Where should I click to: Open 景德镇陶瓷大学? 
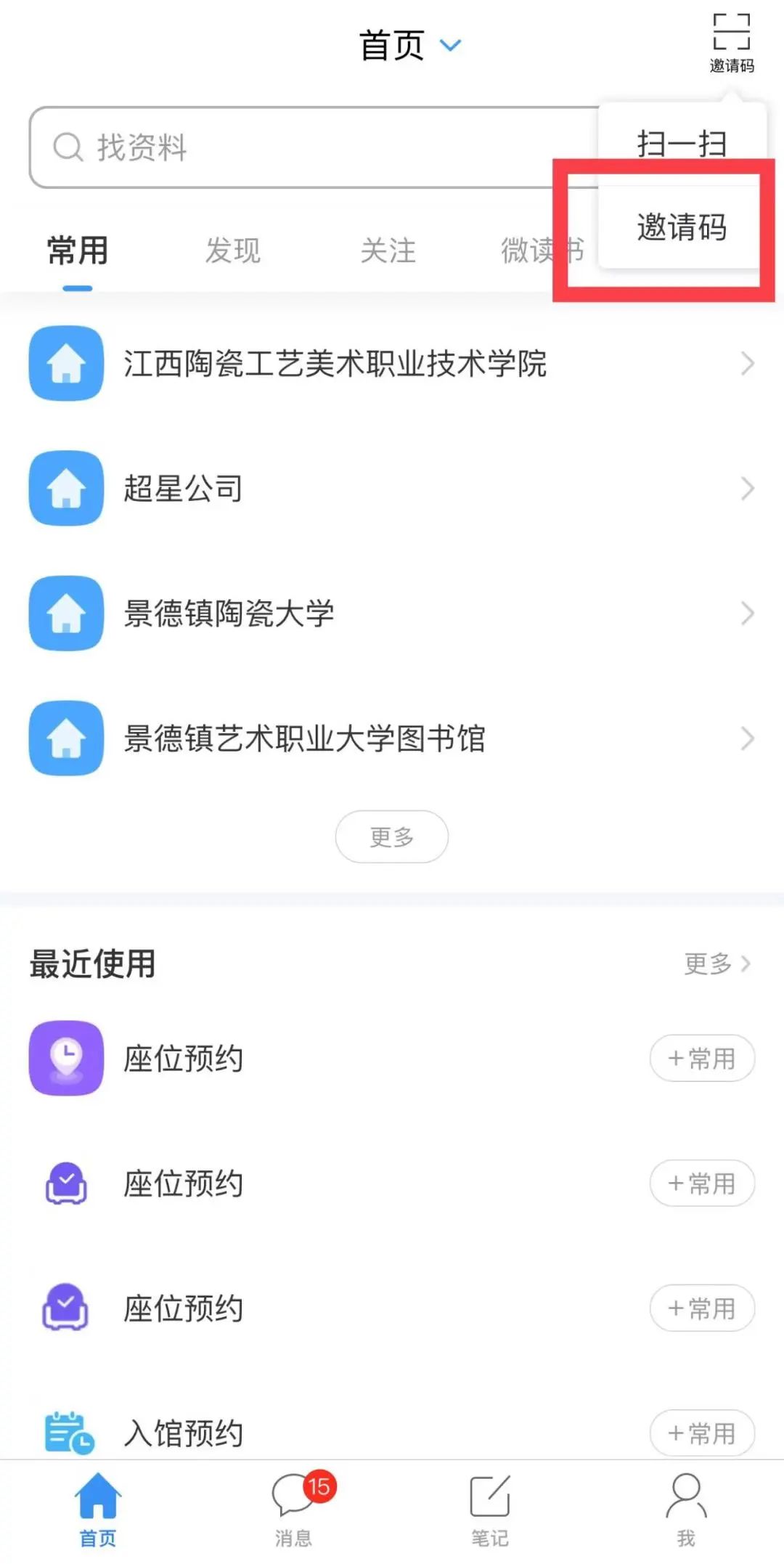229,614
